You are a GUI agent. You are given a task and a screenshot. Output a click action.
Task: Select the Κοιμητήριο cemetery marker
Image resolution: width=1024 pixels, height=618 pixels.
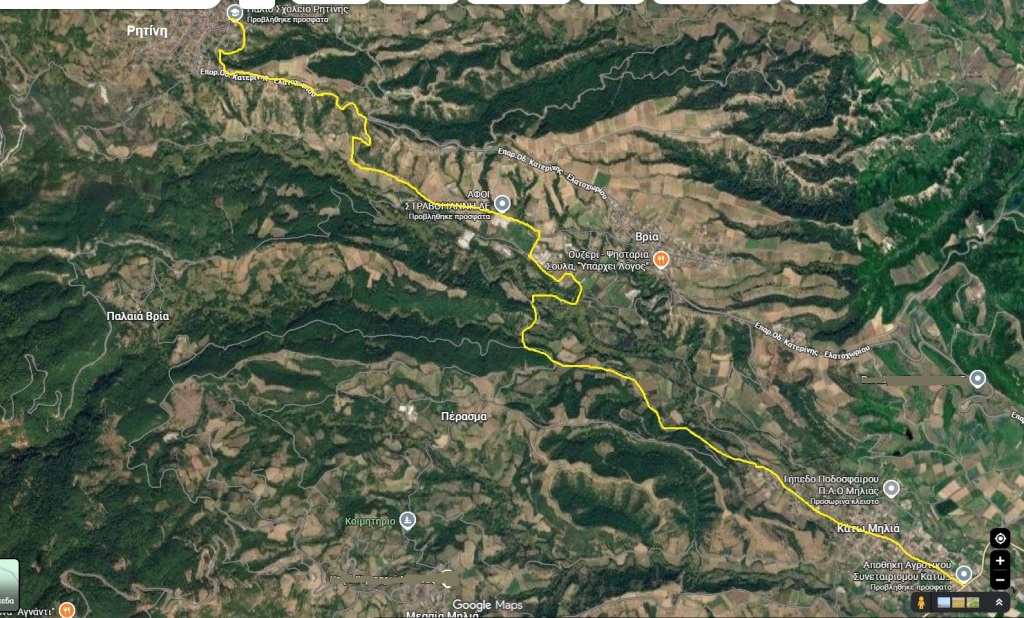(408, 521)
